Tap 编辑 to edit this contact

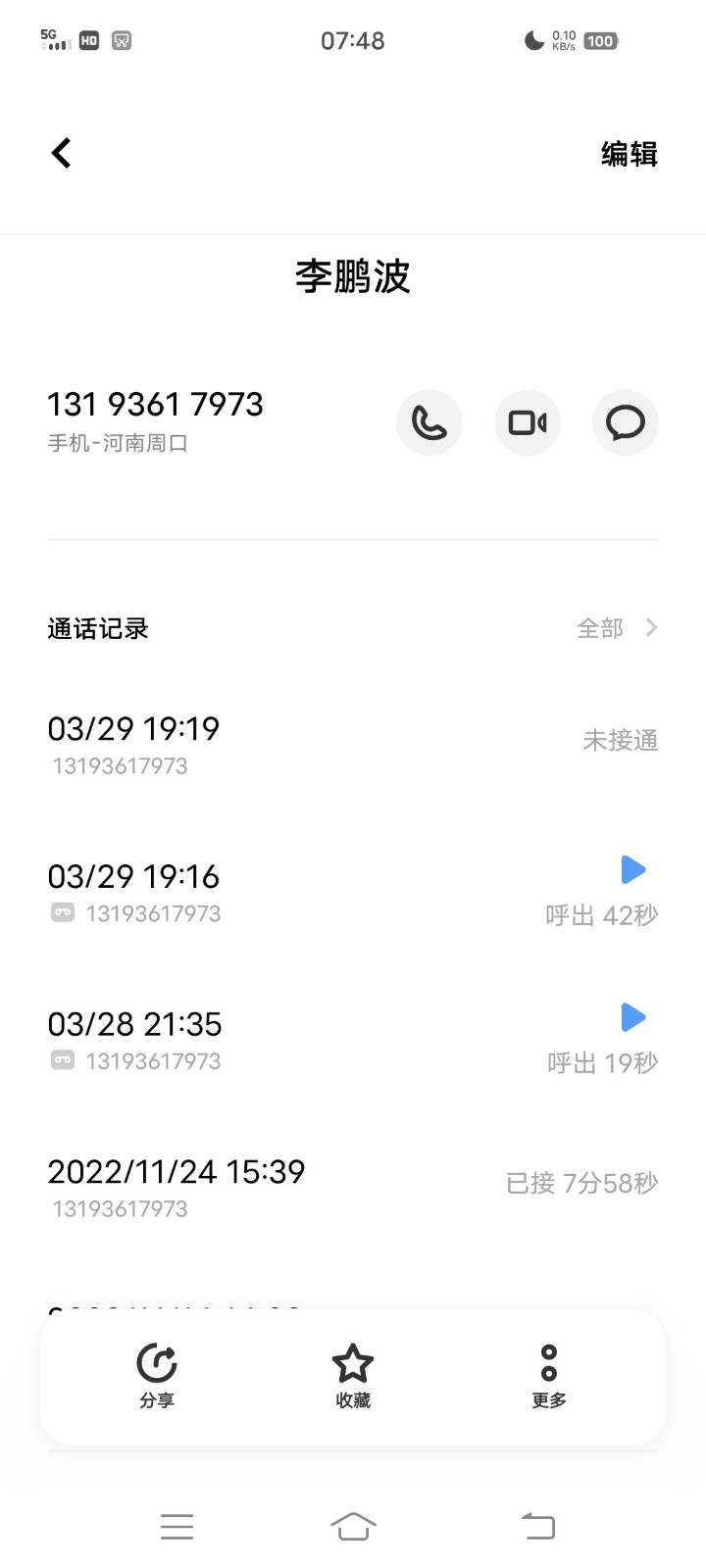(629, 154)
